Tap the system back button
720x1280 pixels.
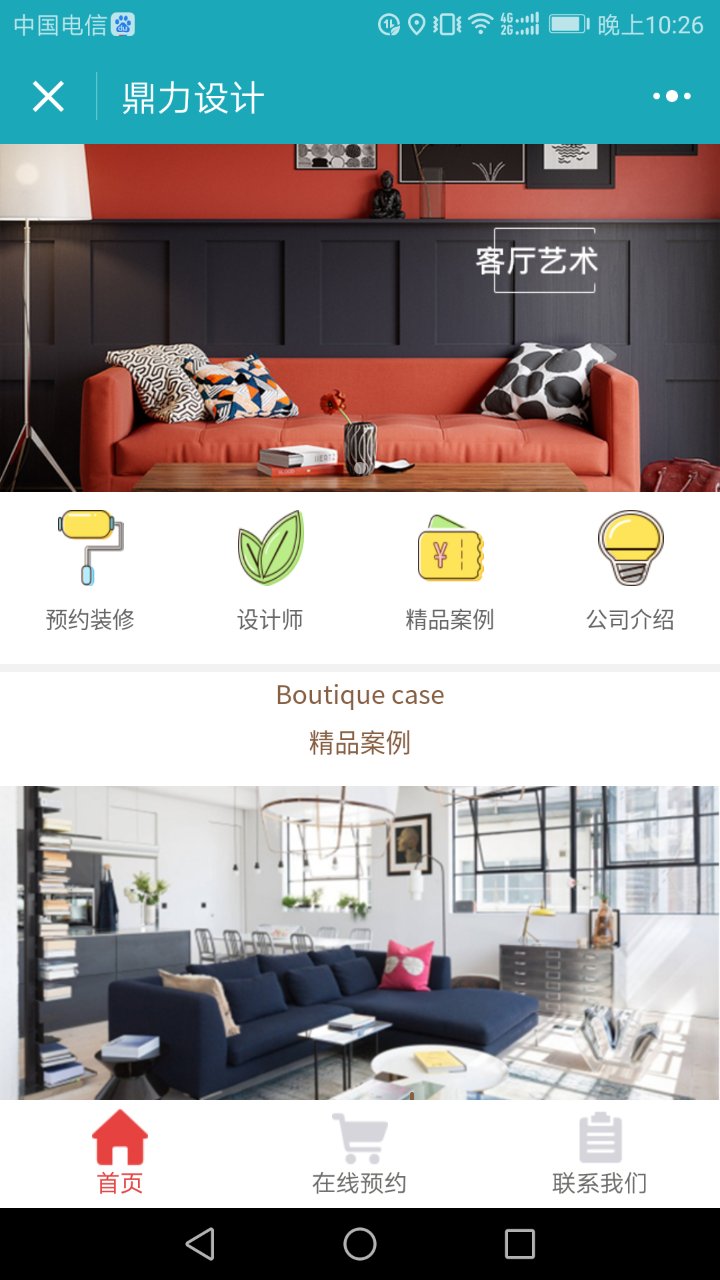200,1244
